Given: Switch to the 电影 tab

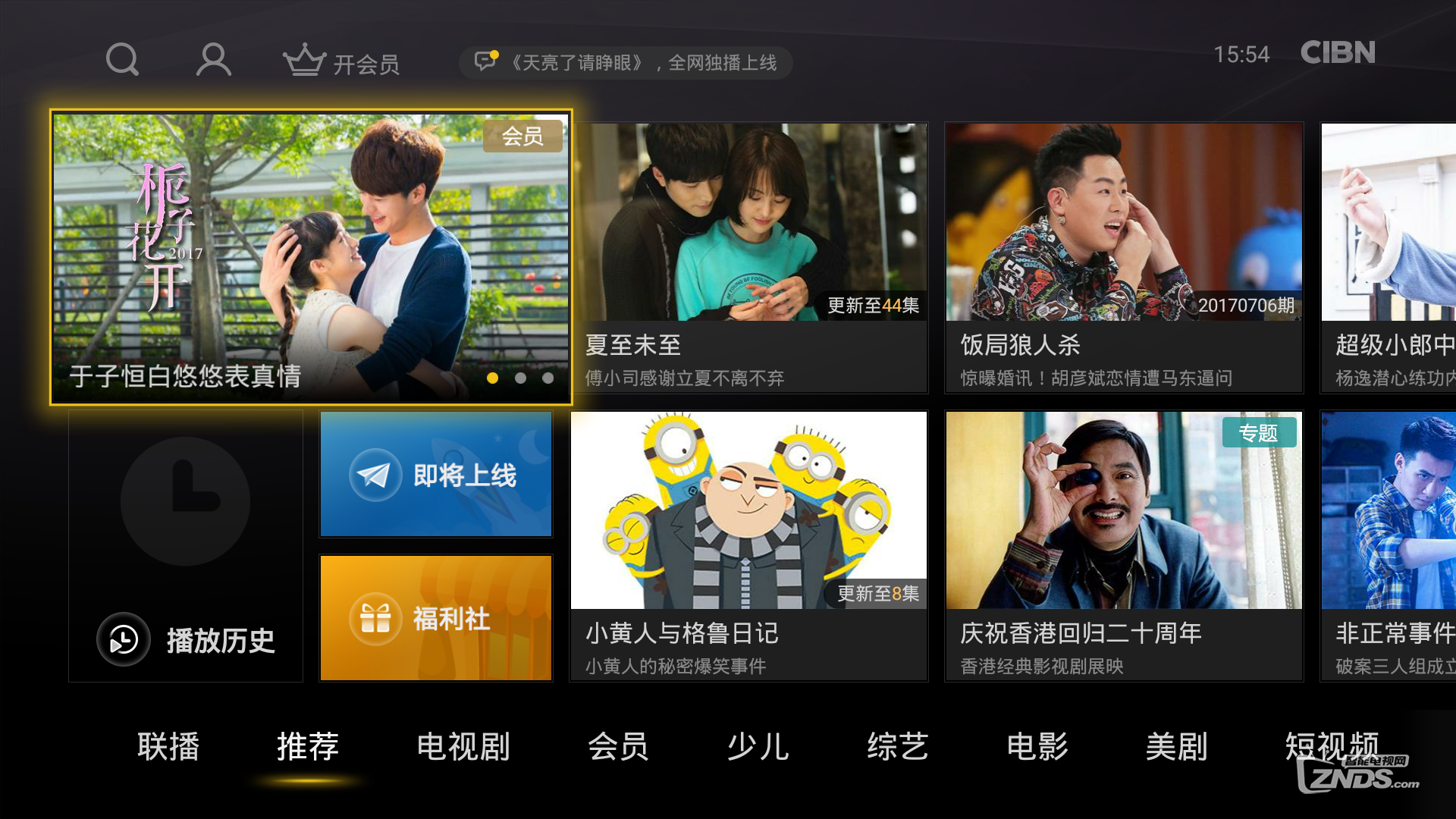Looking at the screenshot, I should point(1037,747).
